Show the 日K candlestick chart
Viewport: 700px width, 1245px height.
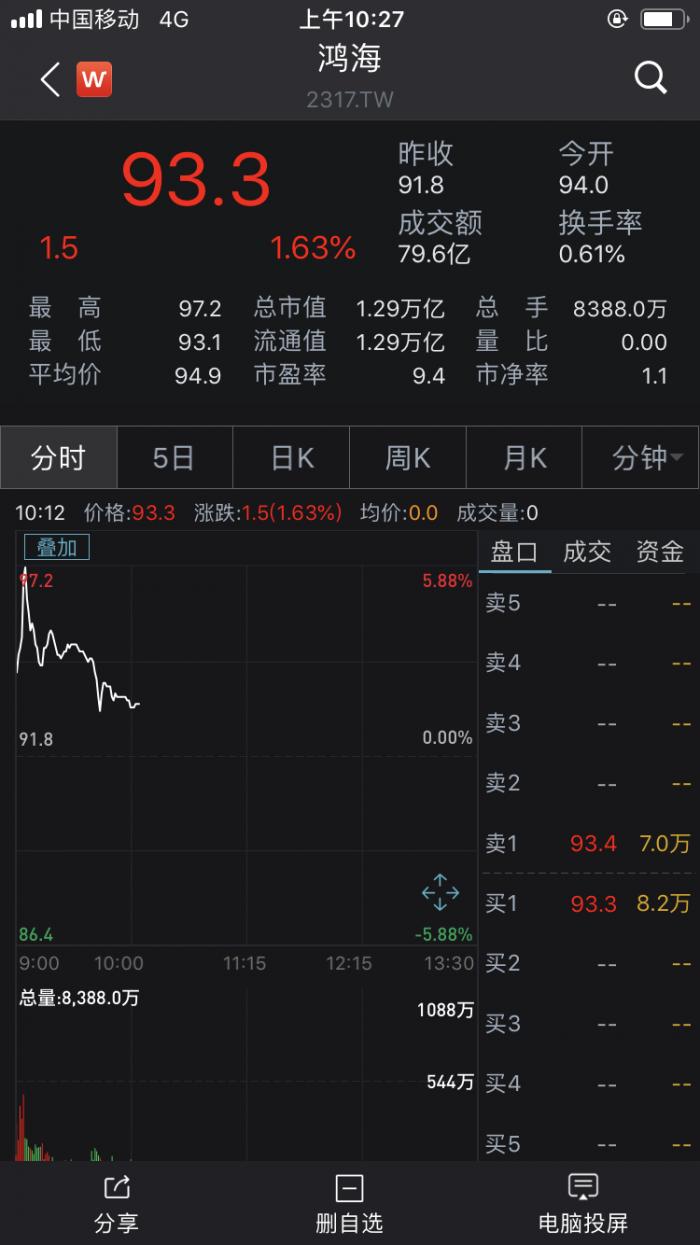292,458
